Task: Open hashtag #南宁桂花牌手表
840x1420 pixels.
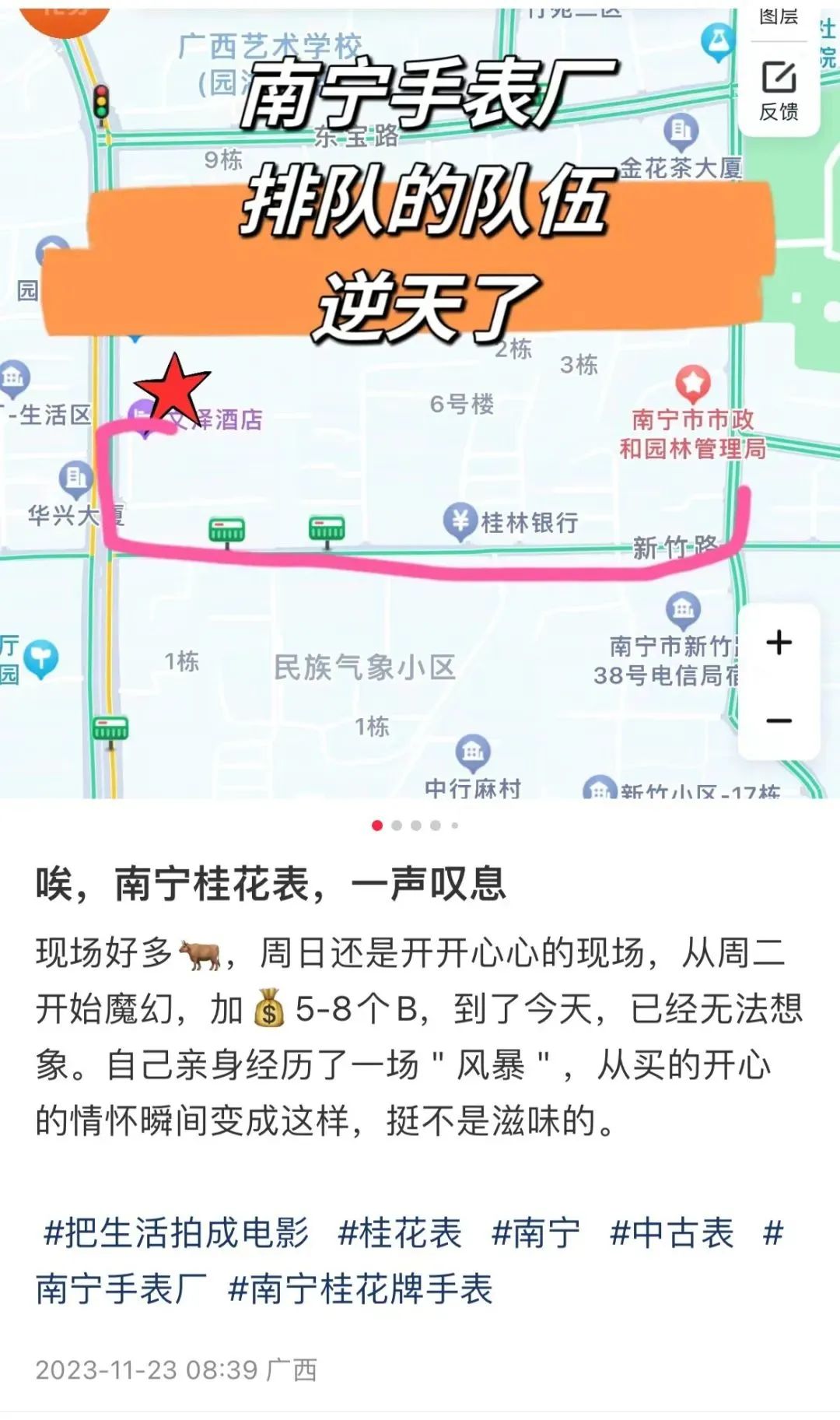Action: click(360, 1289)
